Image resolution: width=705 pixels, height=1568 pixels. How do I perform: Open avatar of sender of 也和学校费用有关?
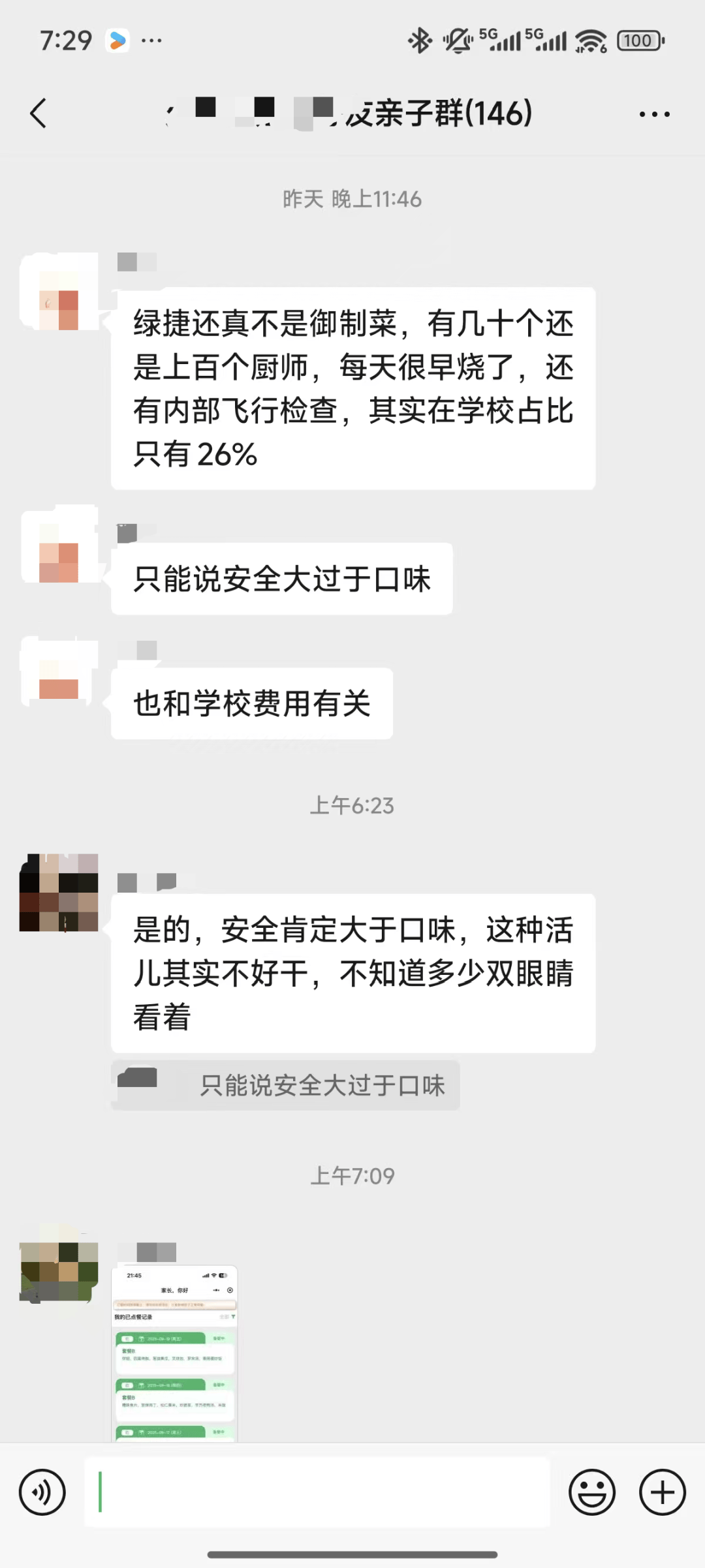pyautogui.click(x=59, y=672)
